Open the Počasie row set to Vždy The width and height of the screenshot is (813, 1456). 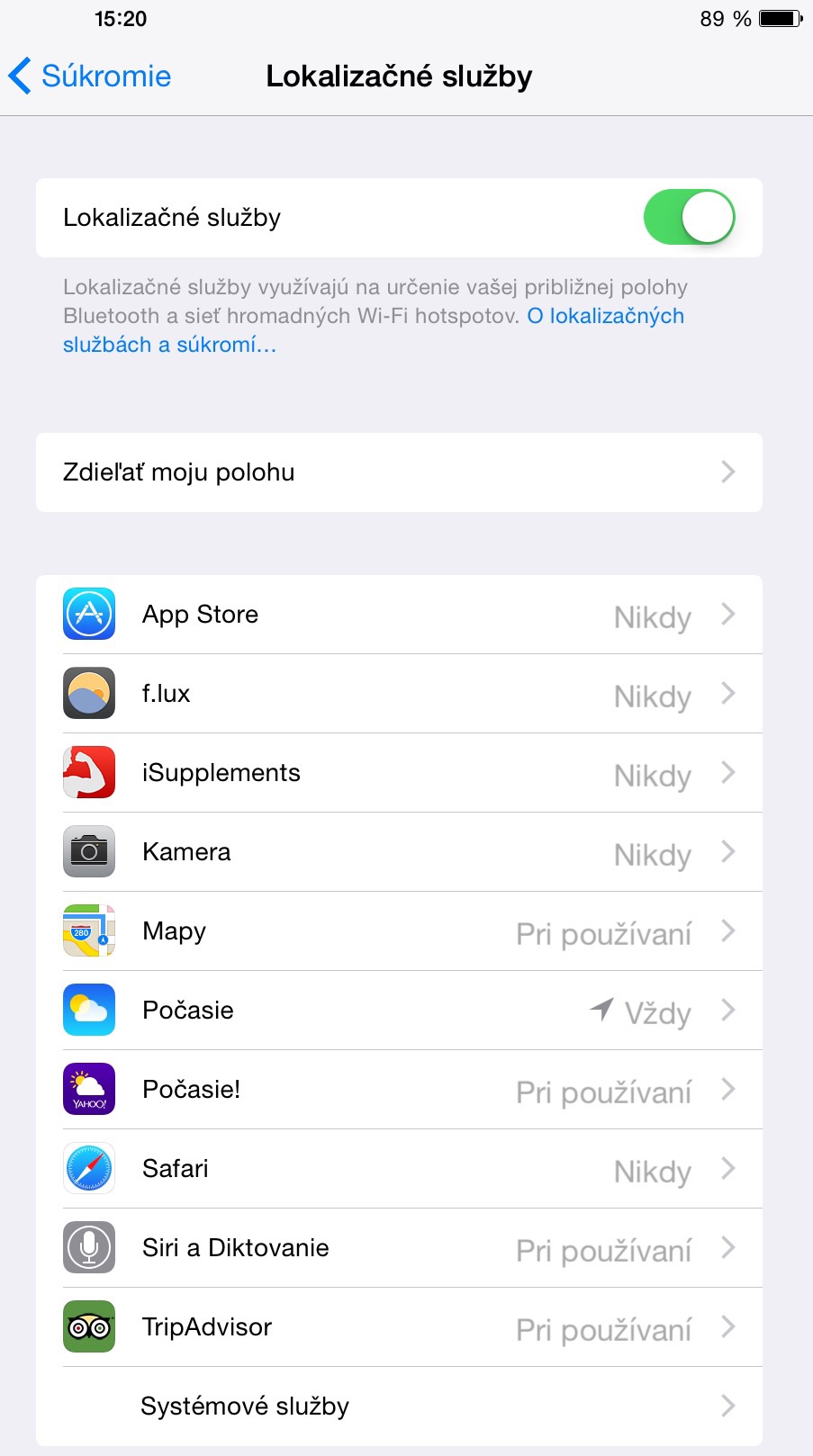(399, 1011)
